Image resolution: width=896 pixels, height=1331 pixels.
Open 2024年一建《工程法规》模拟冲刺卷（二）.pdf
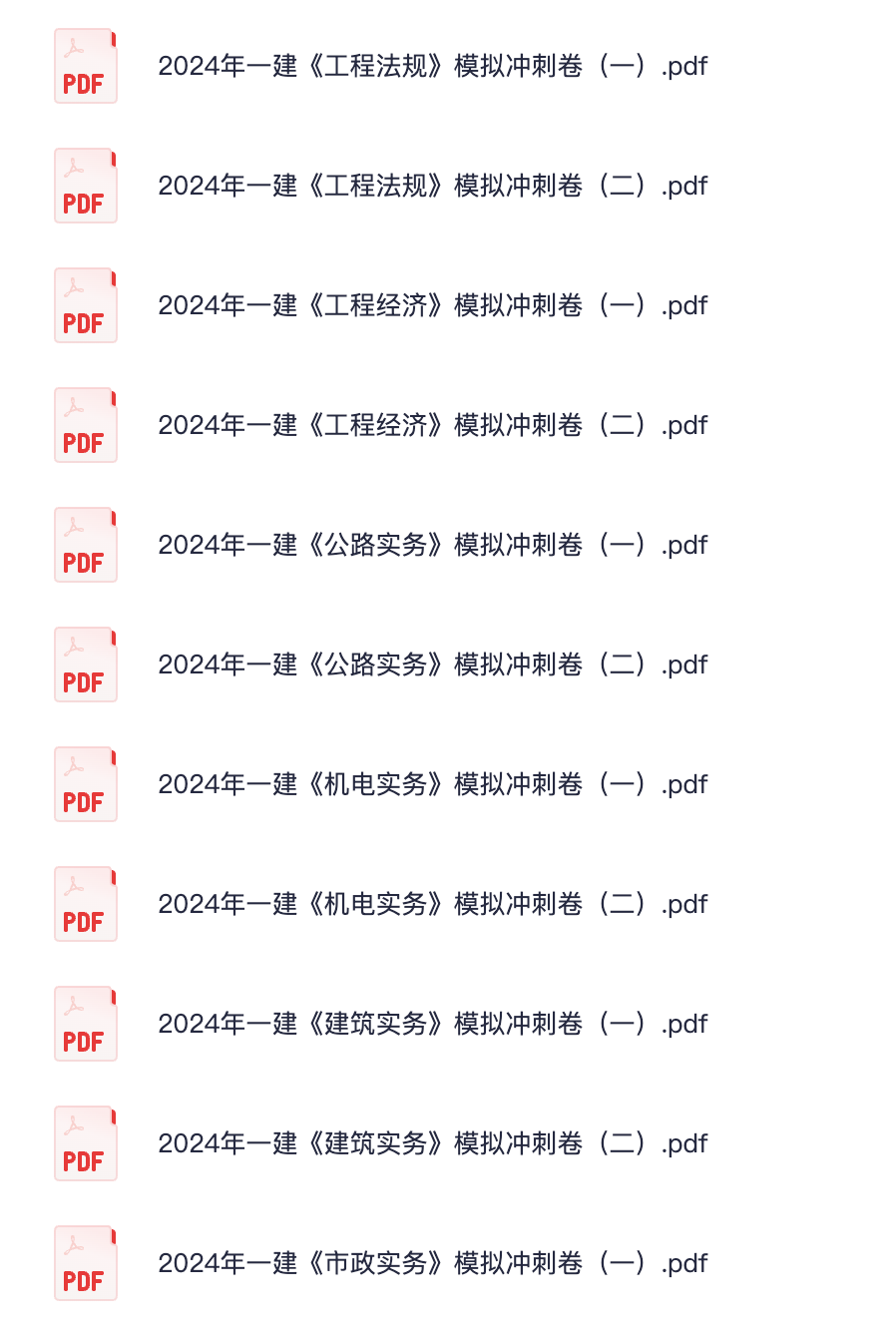(x=432, y=186)
